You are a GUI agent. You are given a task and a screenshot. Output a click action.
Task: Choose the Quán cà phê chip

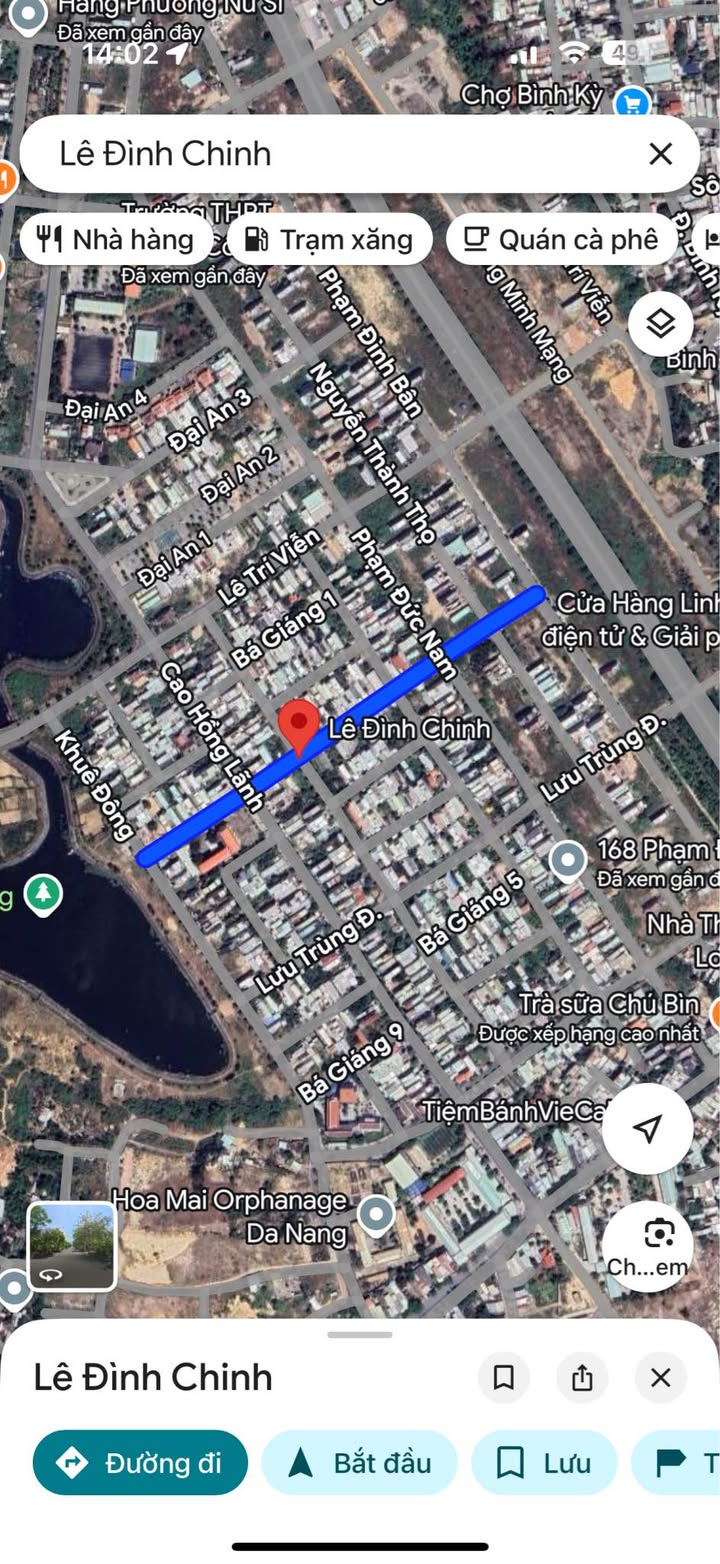click(x=562, y=240)
